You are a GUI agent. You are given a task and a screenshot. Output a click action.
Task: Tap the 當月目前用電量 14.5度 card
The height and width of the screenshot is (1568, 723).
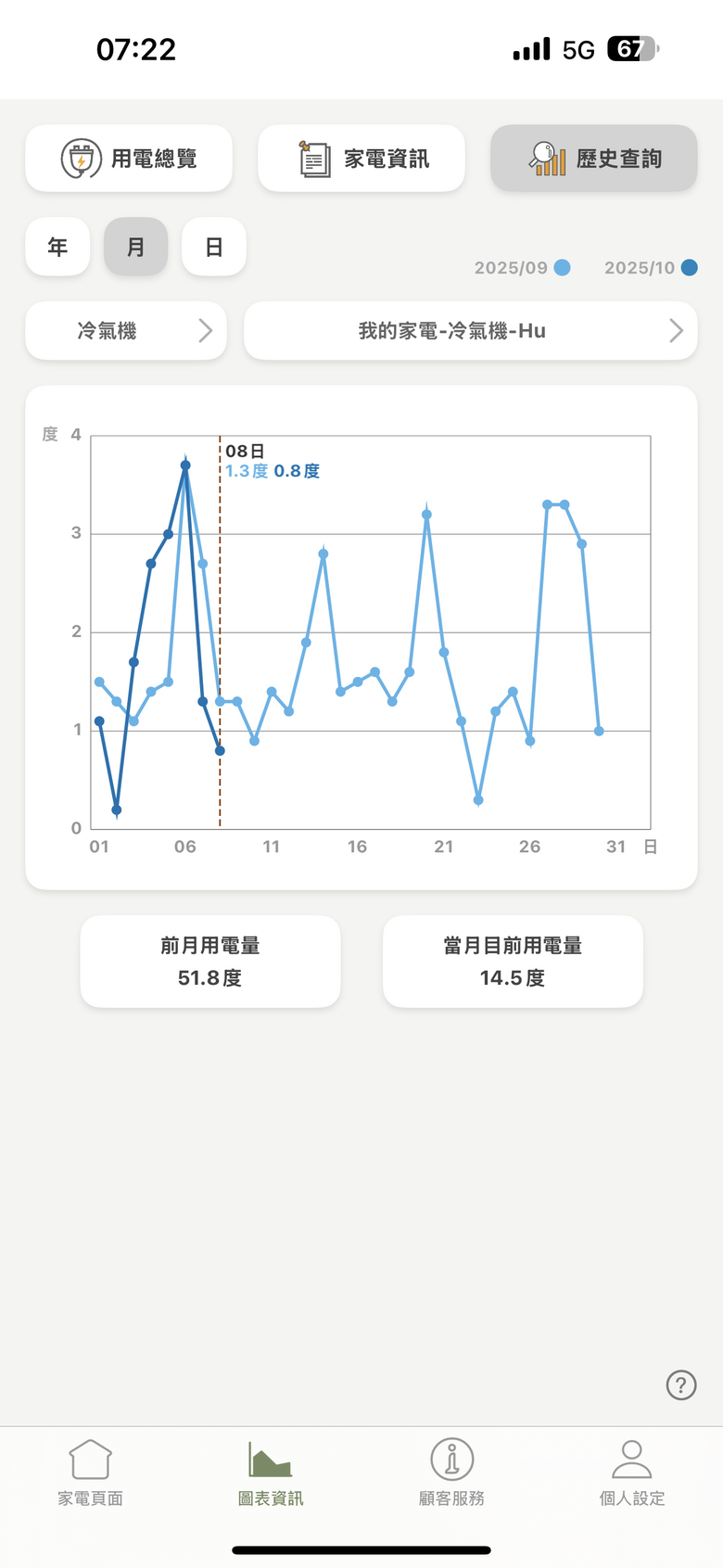coord(512,961)
